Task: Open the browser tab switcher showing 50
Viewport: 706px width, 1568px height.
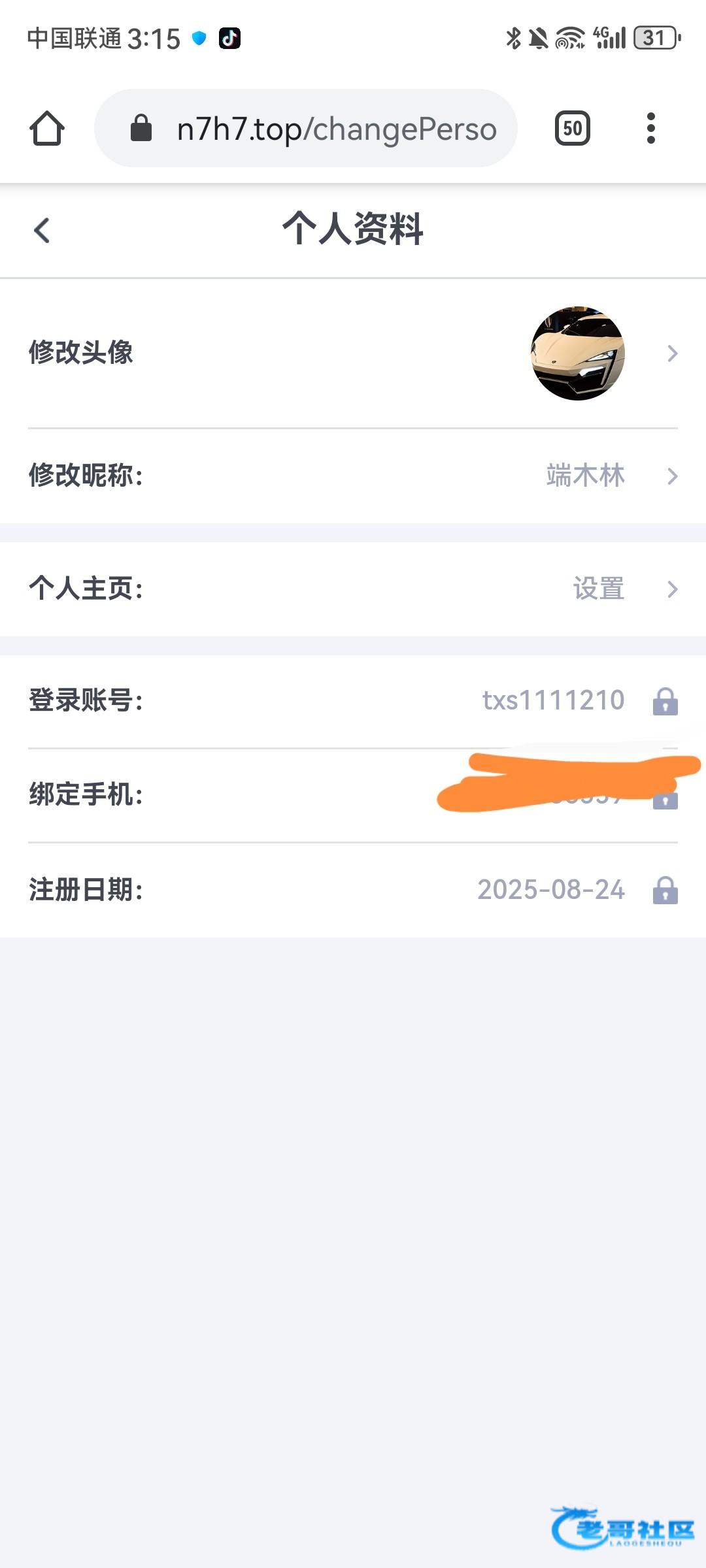Action: pyautogui.click(x=573, y=128)
